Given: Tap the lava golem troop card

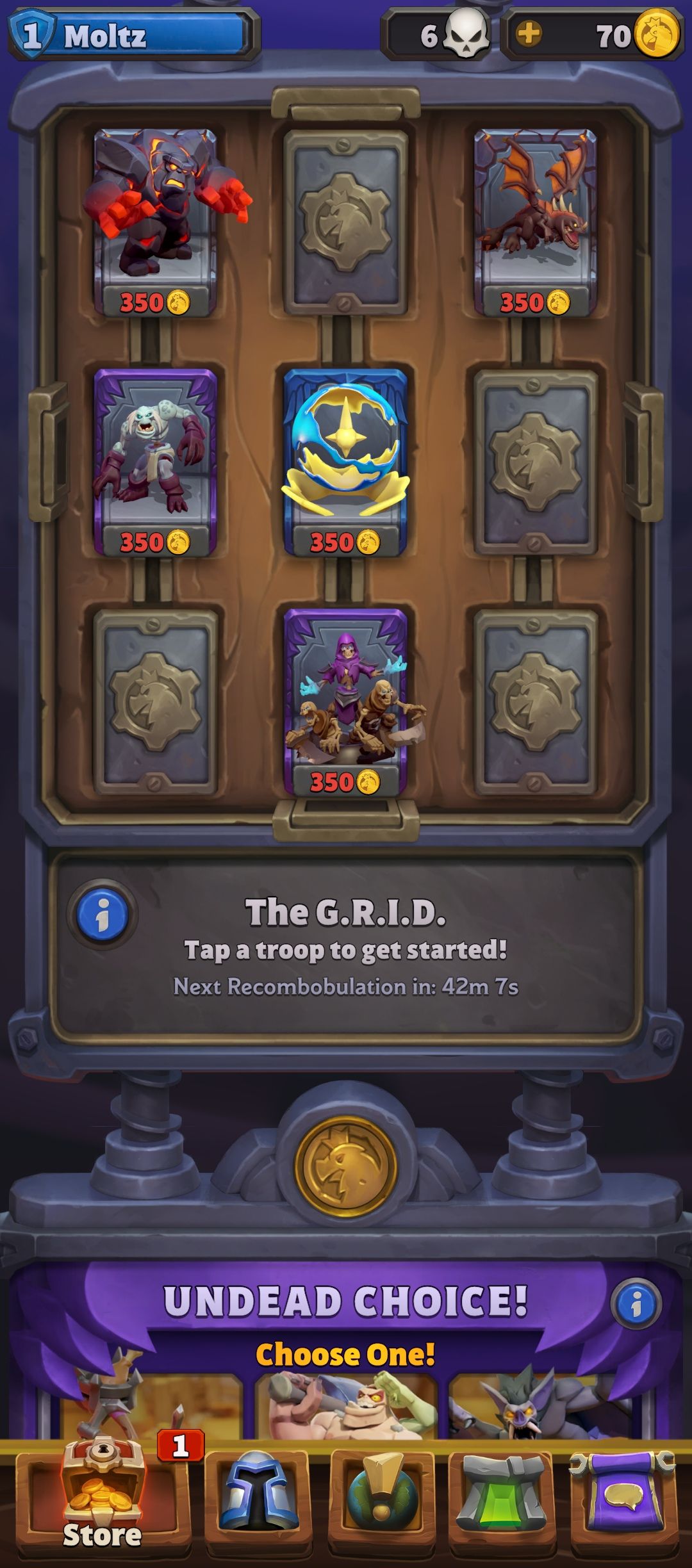Looking at the screenshot, I should pyautogui.click(x=156, y=223).
